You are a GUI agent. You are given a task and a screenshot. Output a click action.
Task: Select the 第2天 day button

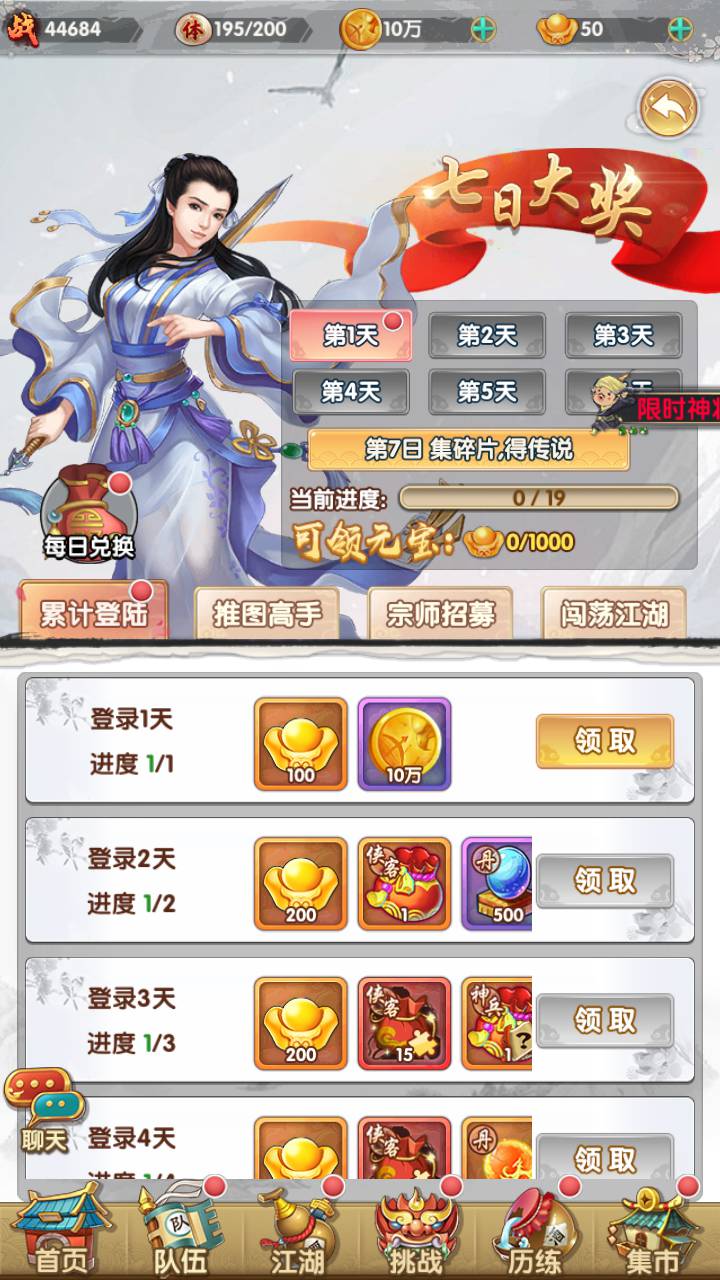pos(487,336)
